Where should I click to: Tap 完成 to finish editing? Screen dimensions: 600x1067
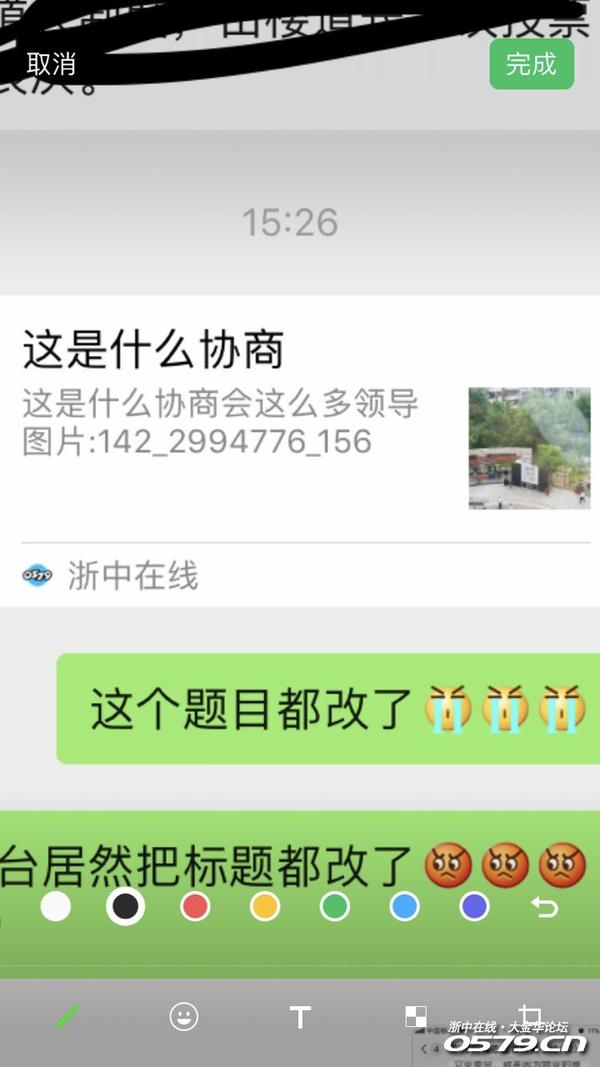(531, 64)
